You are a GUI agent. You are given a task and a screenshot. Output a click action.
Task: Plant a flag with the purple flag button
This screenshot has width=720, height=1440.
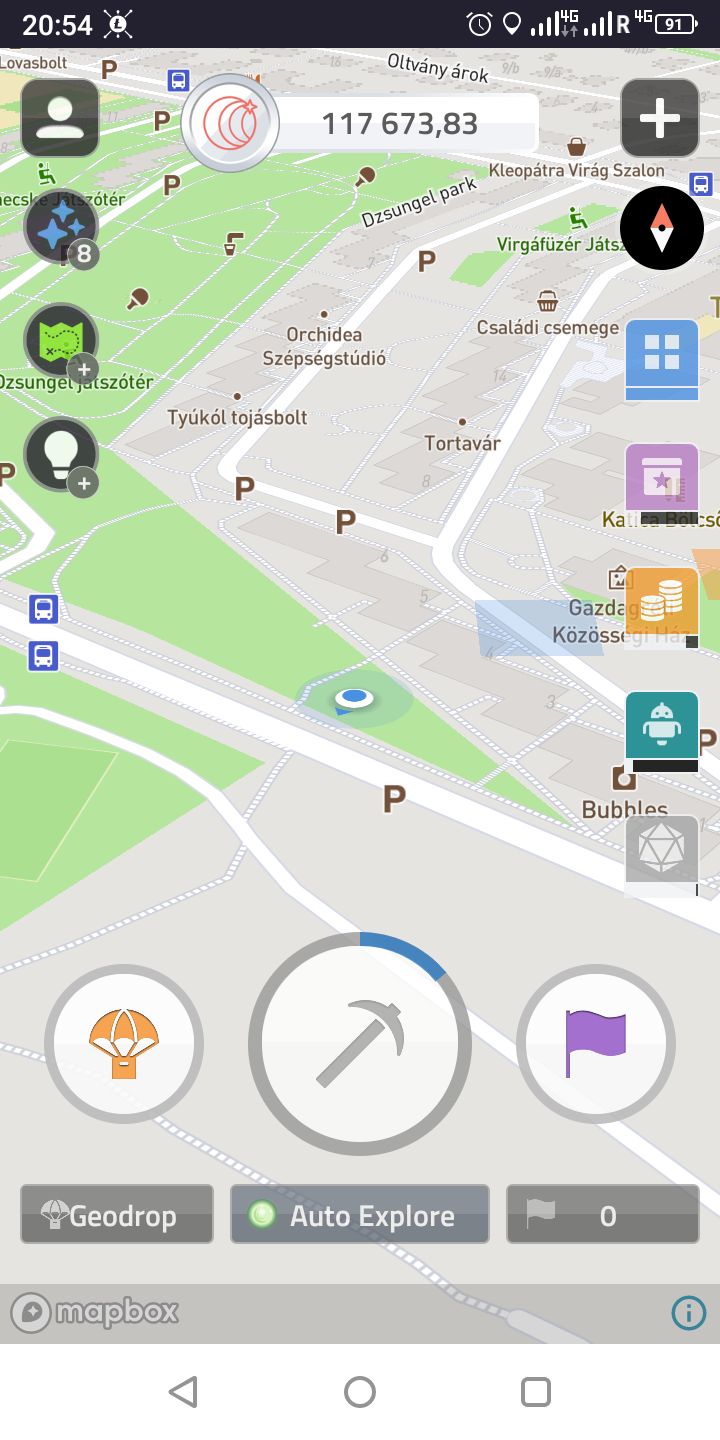(596, 1044)
